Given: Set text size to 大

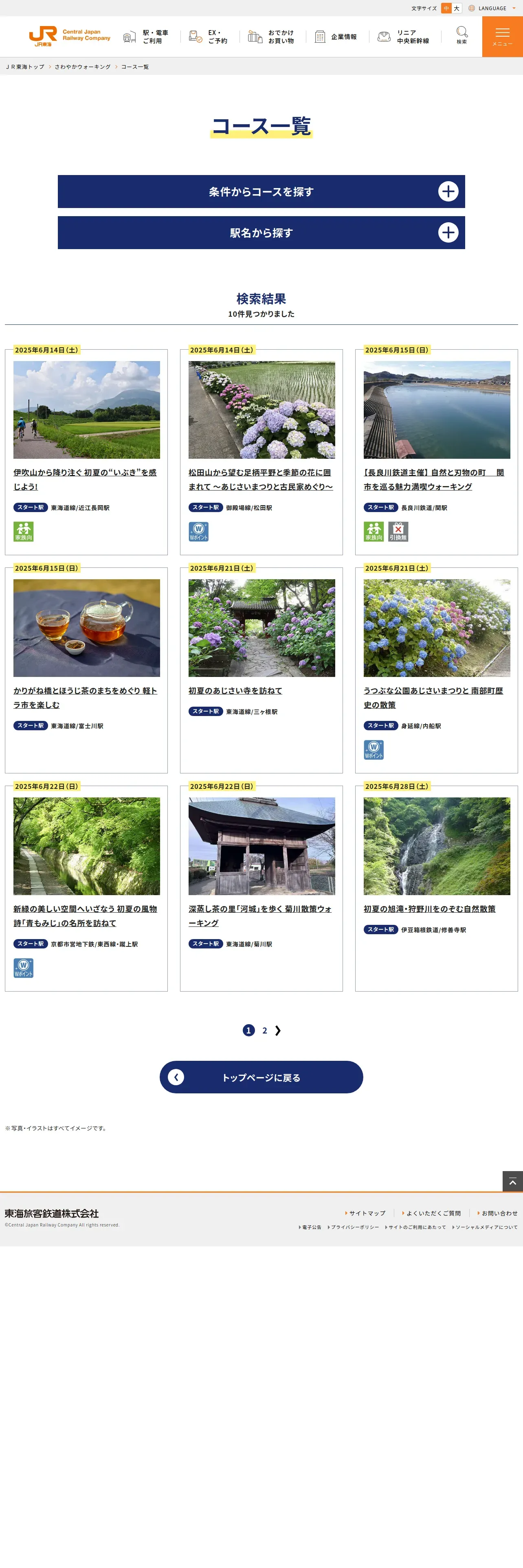Looking at the screenshot, I should coord(457,8).
